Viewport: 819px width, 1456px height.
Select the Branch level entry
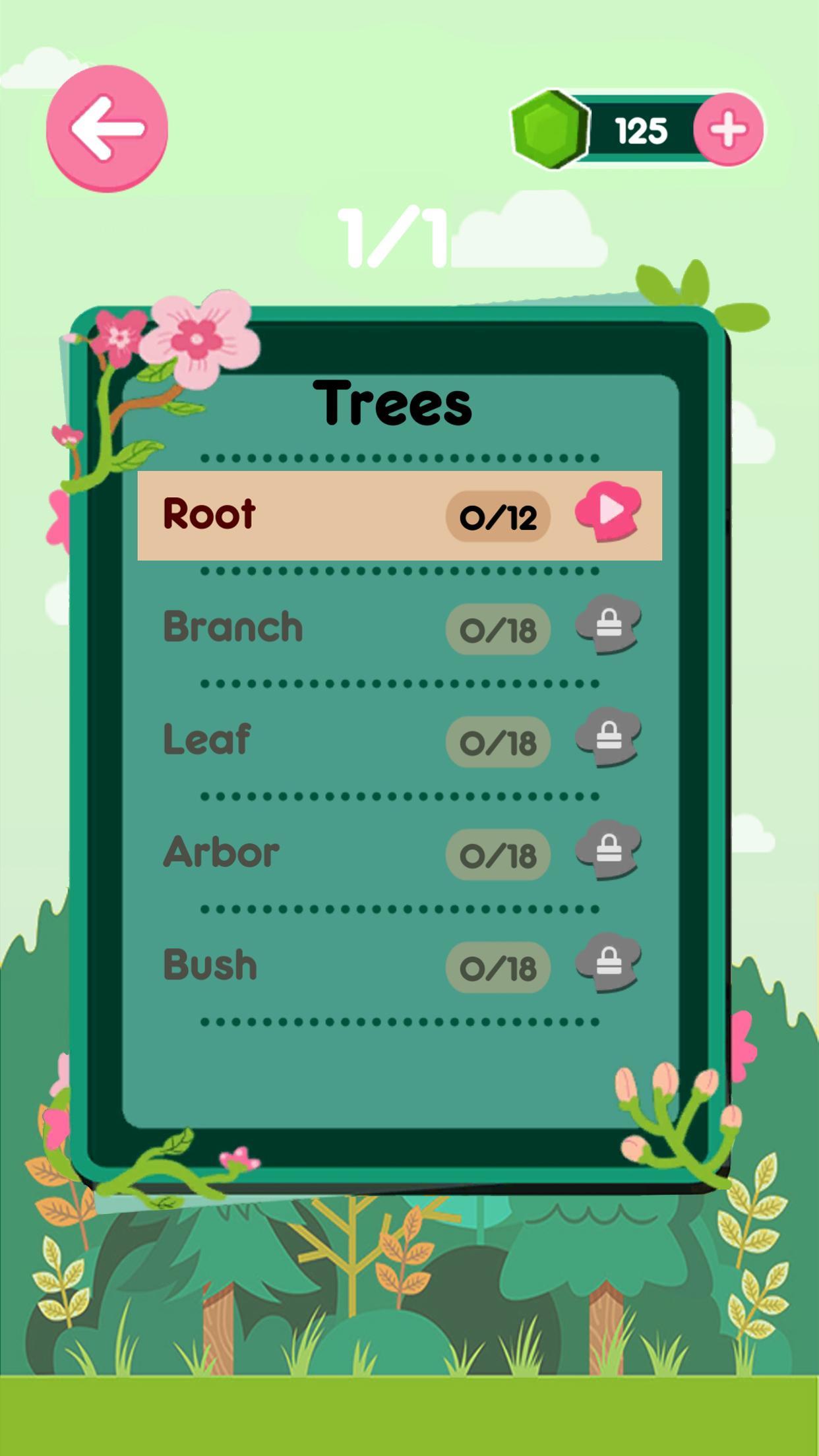[x=232, y=628]
